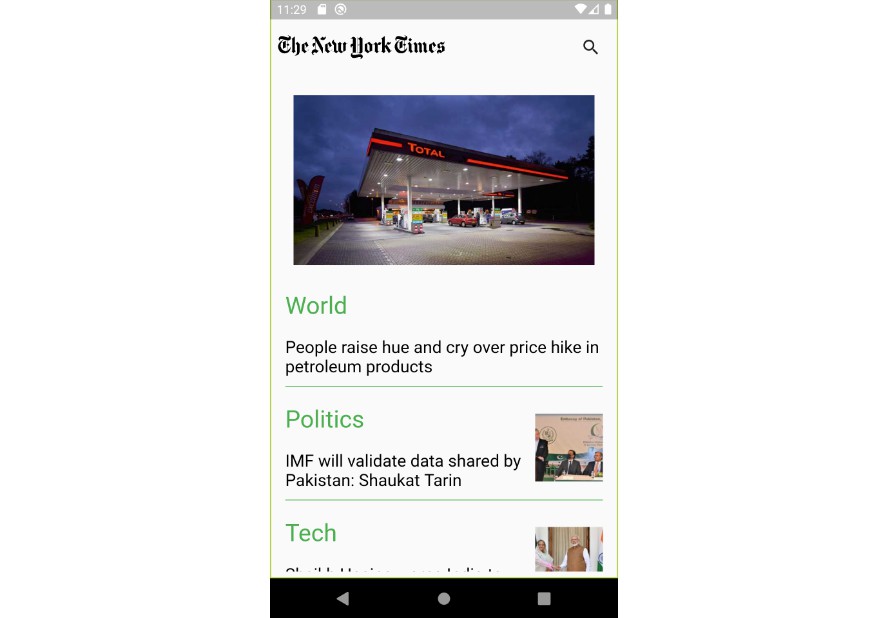Open the World article about petroleum price hike
The height and width of the screenshot is (618, 888).
(x=442, y=357)
